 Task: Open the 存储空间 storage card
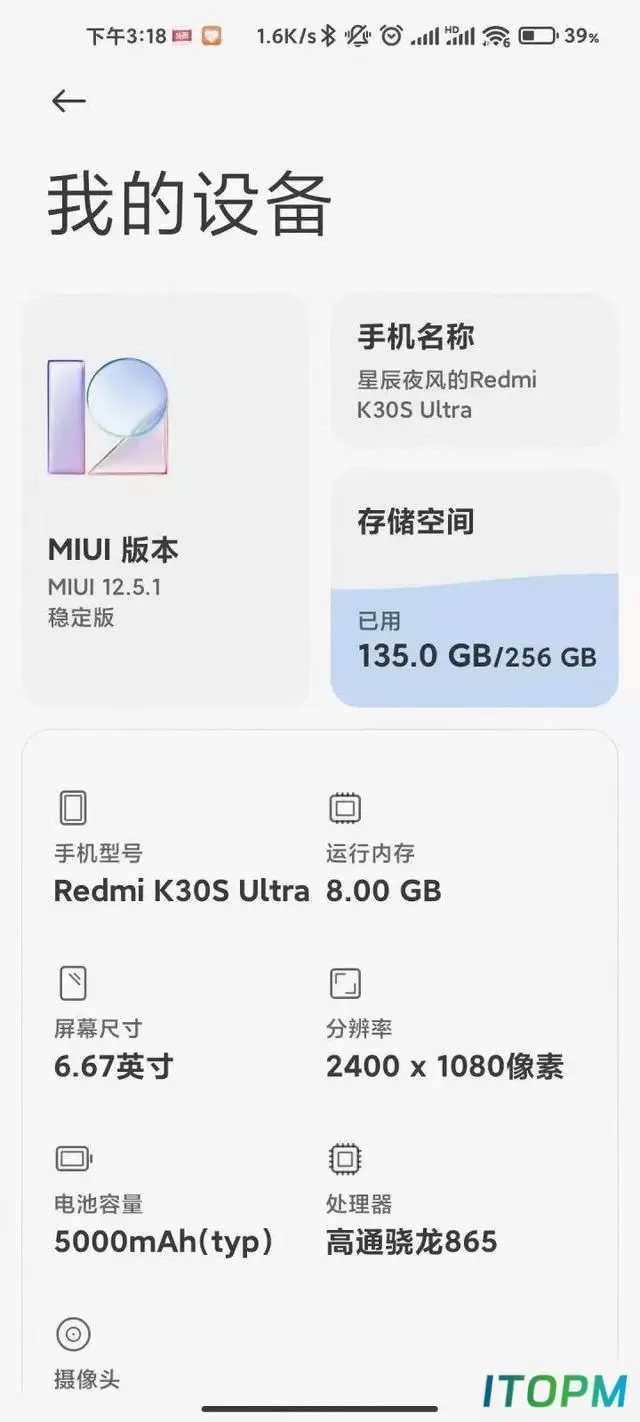pyautogui.click(x=474, y=588)
